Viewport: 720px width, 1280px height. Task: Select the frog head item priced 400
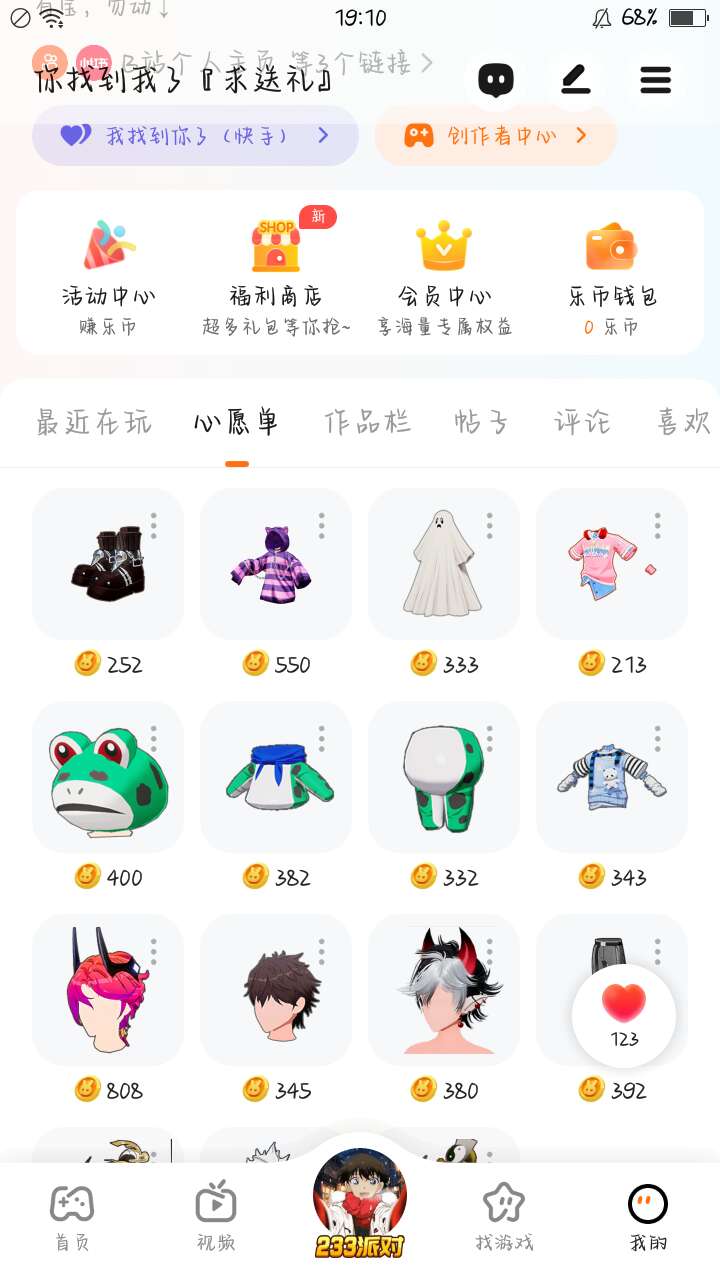[108, 777]
